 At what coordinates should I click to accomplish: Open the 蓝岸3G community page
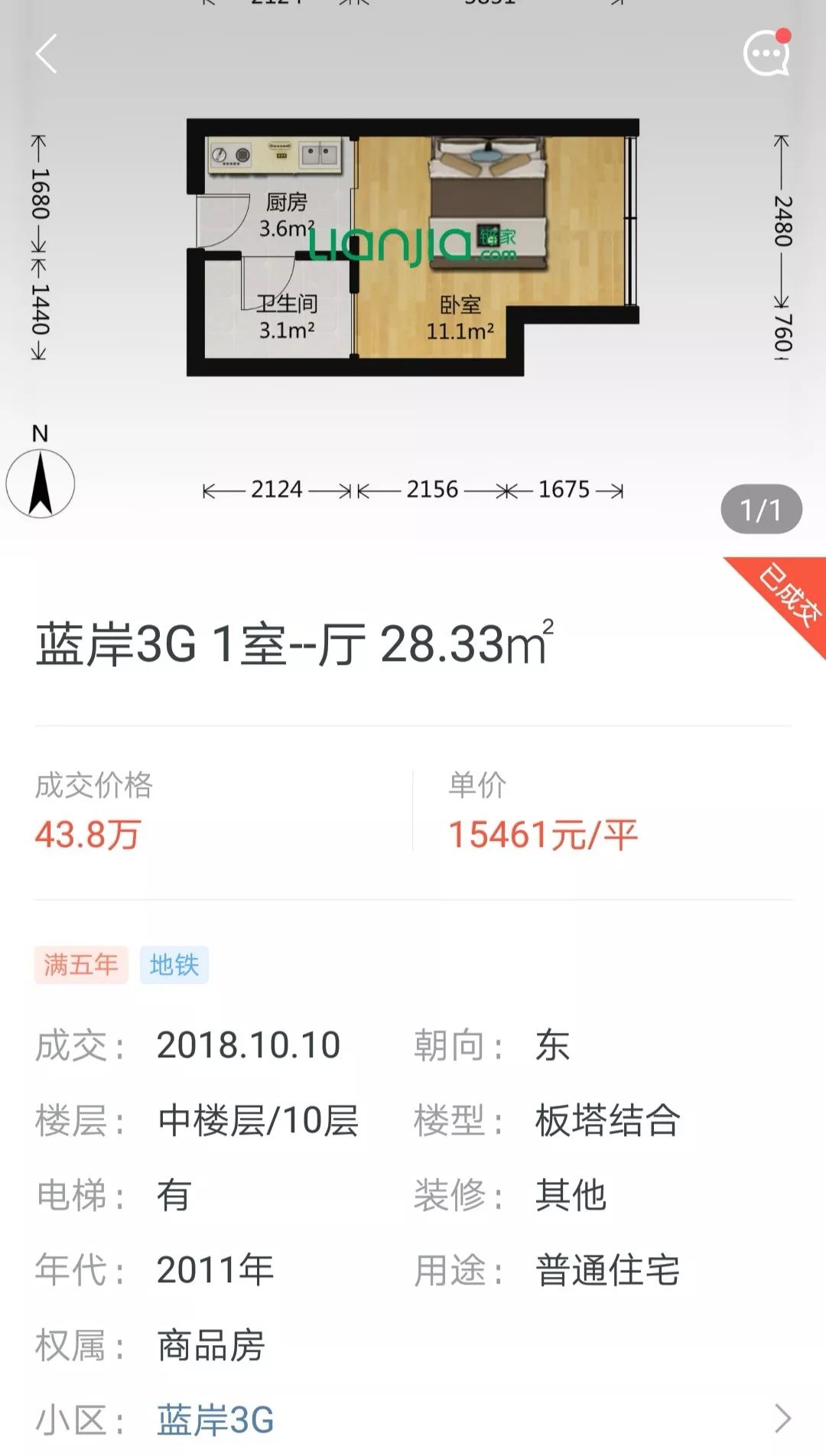[216, 1419]
